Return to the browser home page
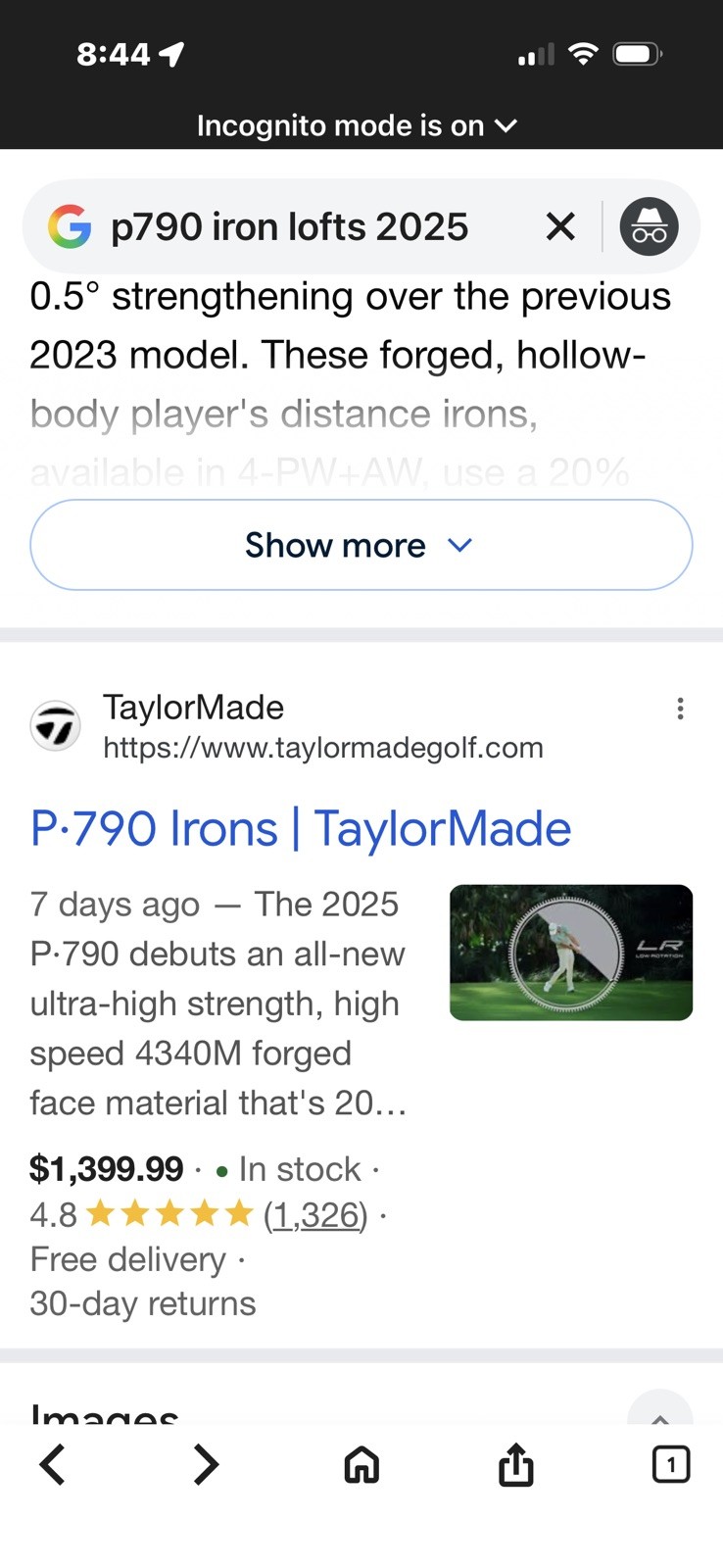723x1568 pixels. click(361, 1465)
